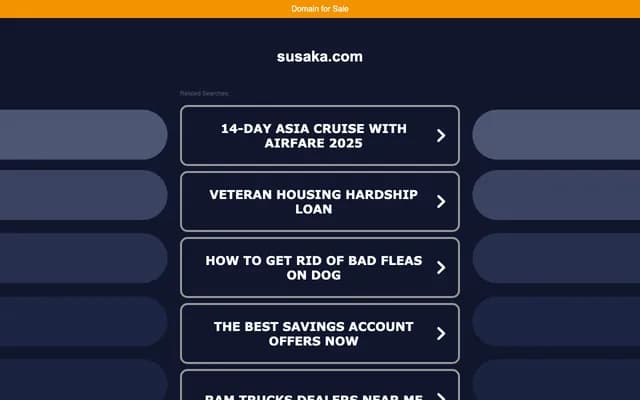Select Veteran Housing Hardship Loan result
This screenshot has height=400, width=640.
click(320, 202)
